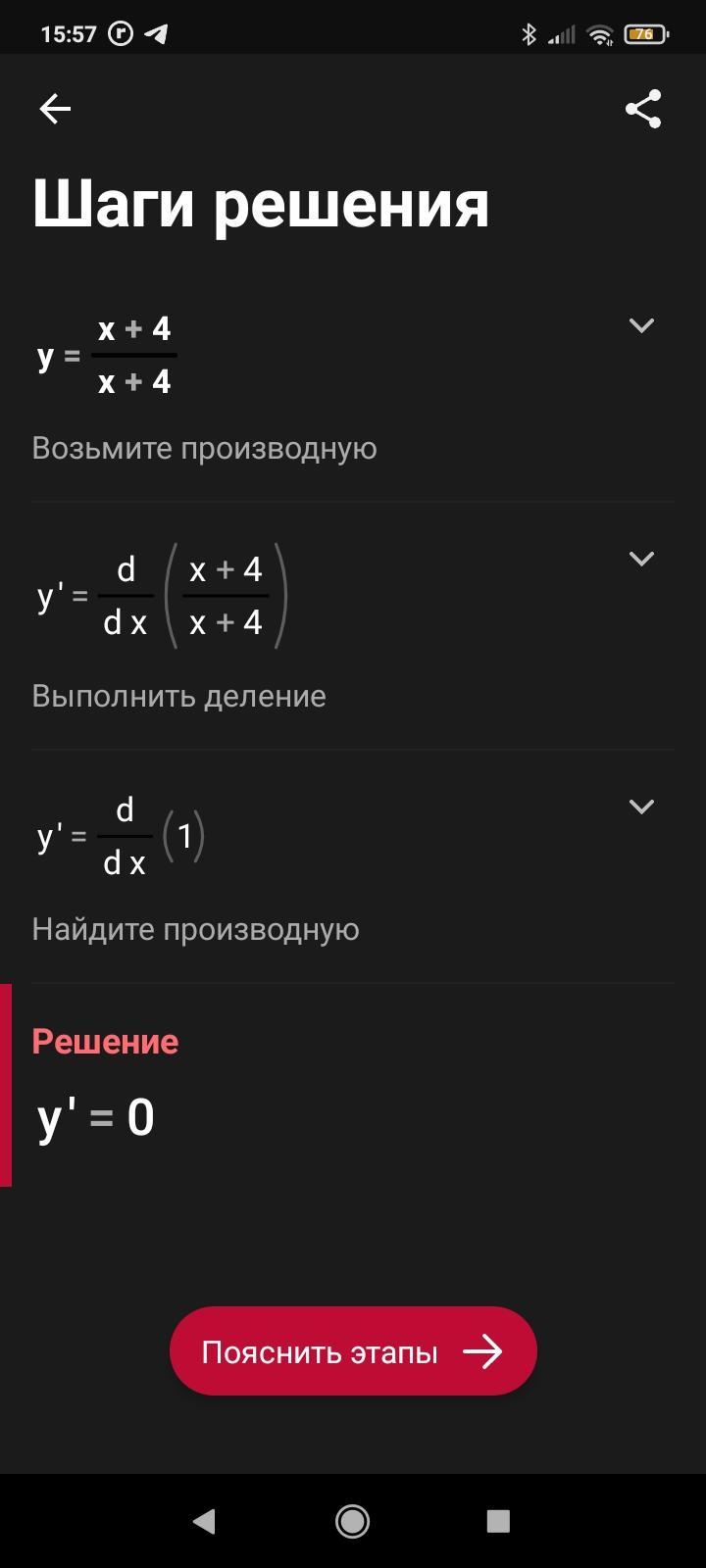The height and width of the screenshot is (1568, 706).
Task: Tap the system home button
Action: pos(352,1521)
